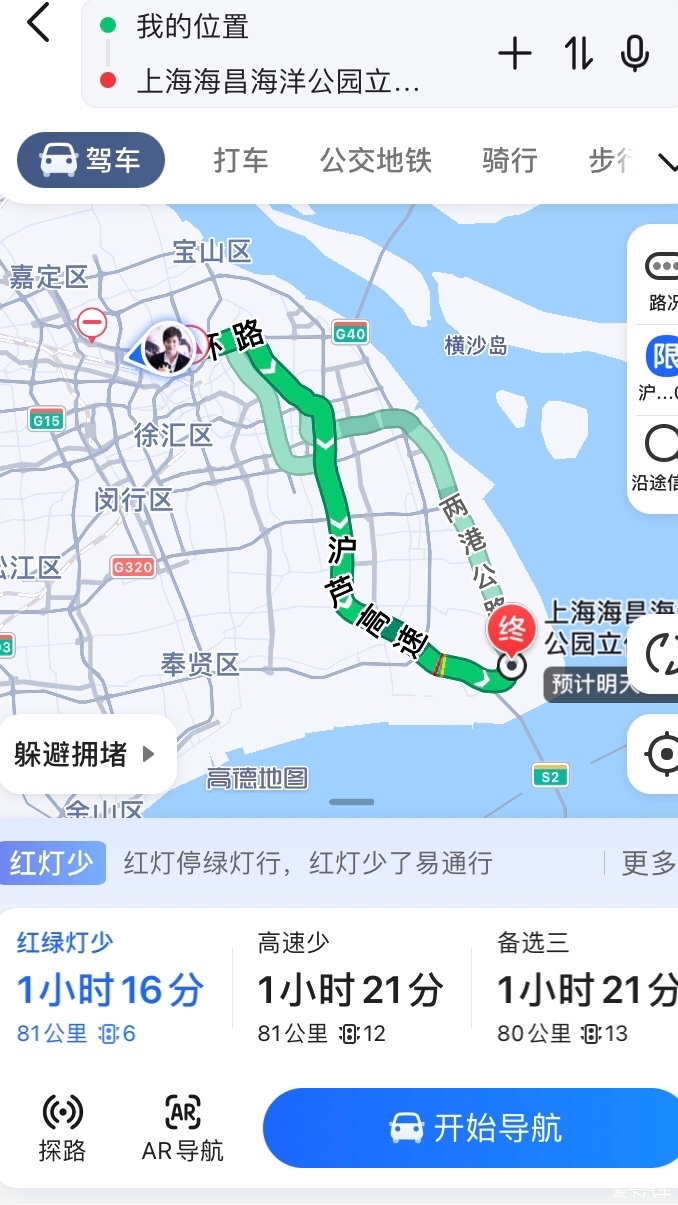Screen dimensions: 678x1205
Task: Select the 备选三 route option
Action: coord(585,990)
